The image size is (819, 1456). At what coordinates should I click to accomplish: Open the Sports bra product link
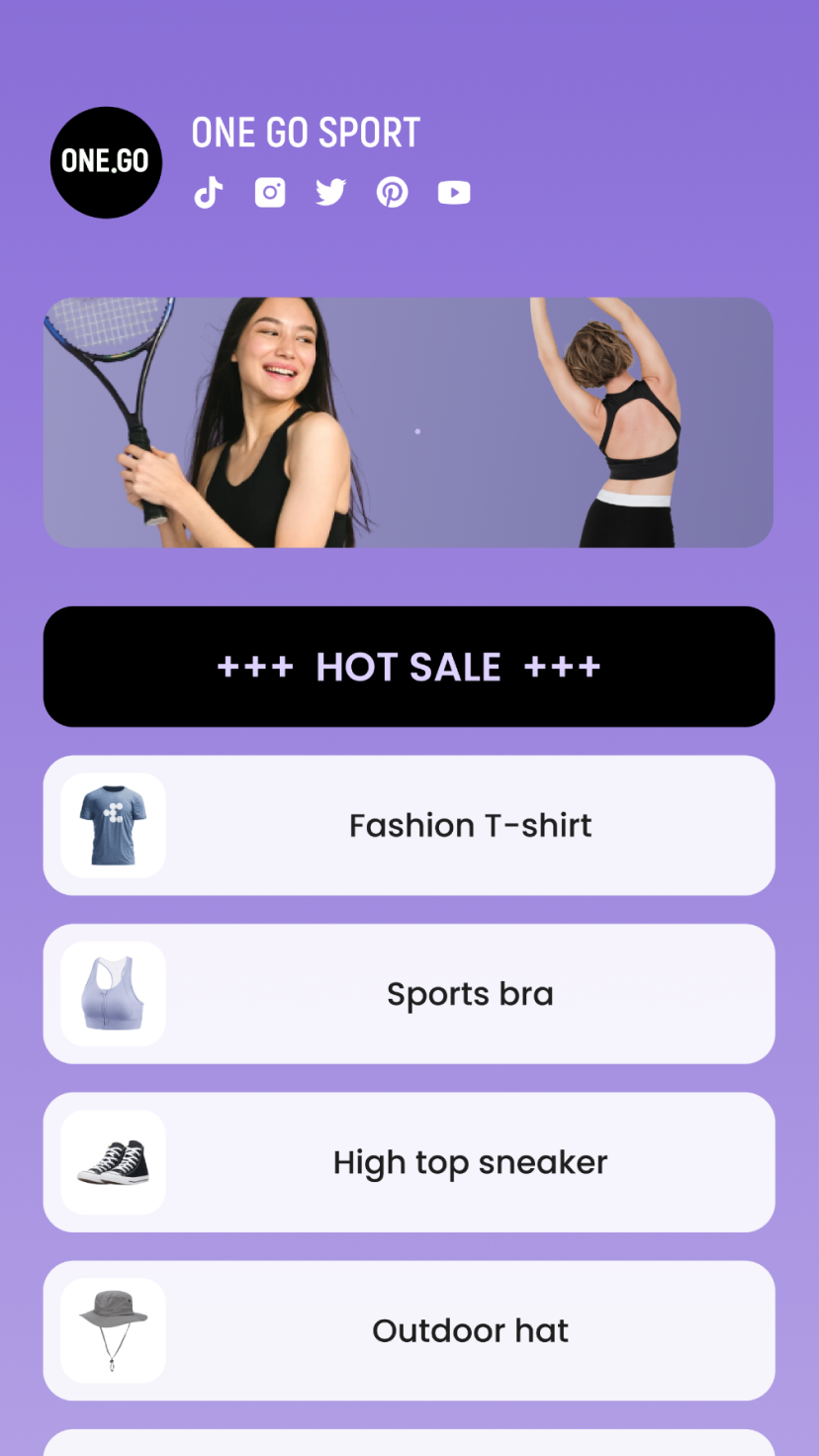(x=470, y=993)
